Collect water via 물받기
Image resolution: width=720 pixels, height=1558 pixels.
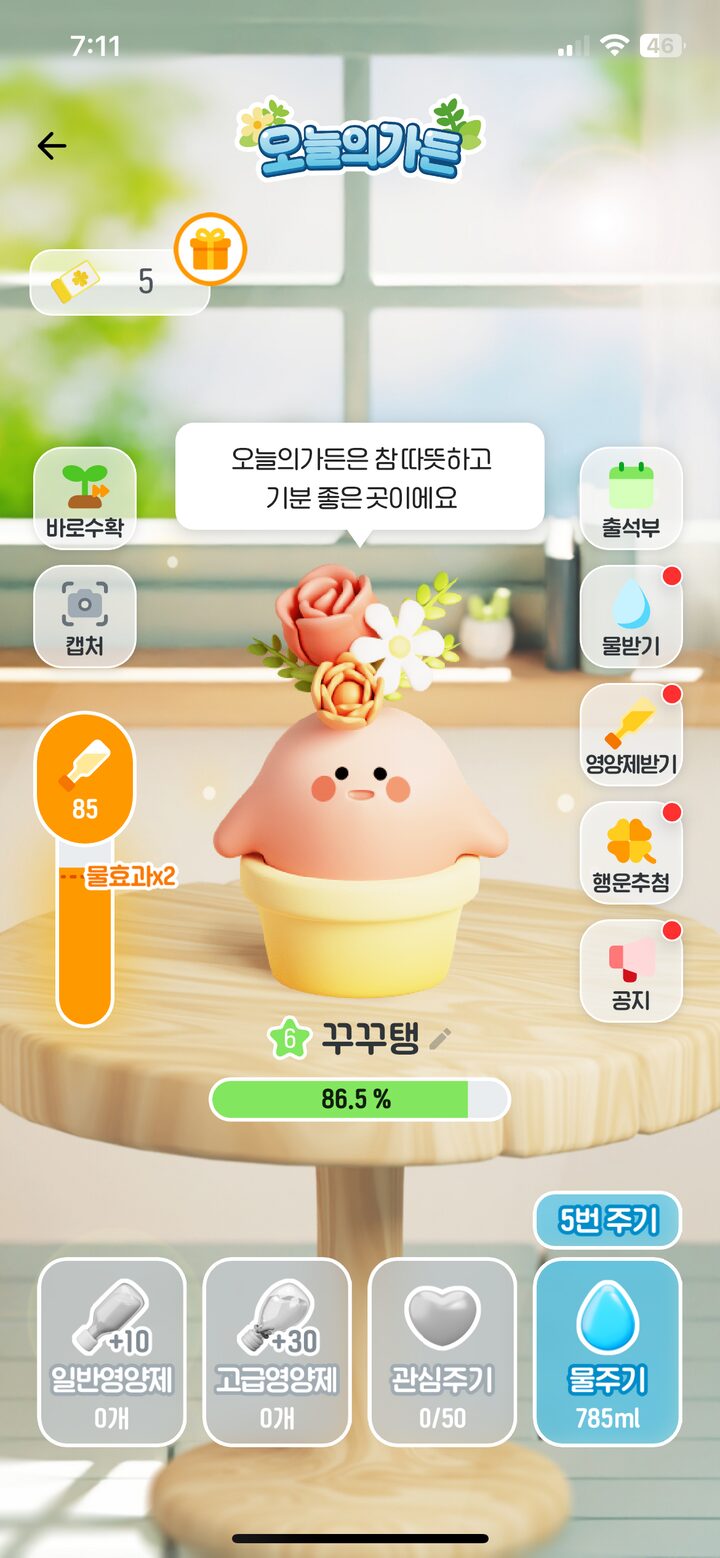click(631, 615)
